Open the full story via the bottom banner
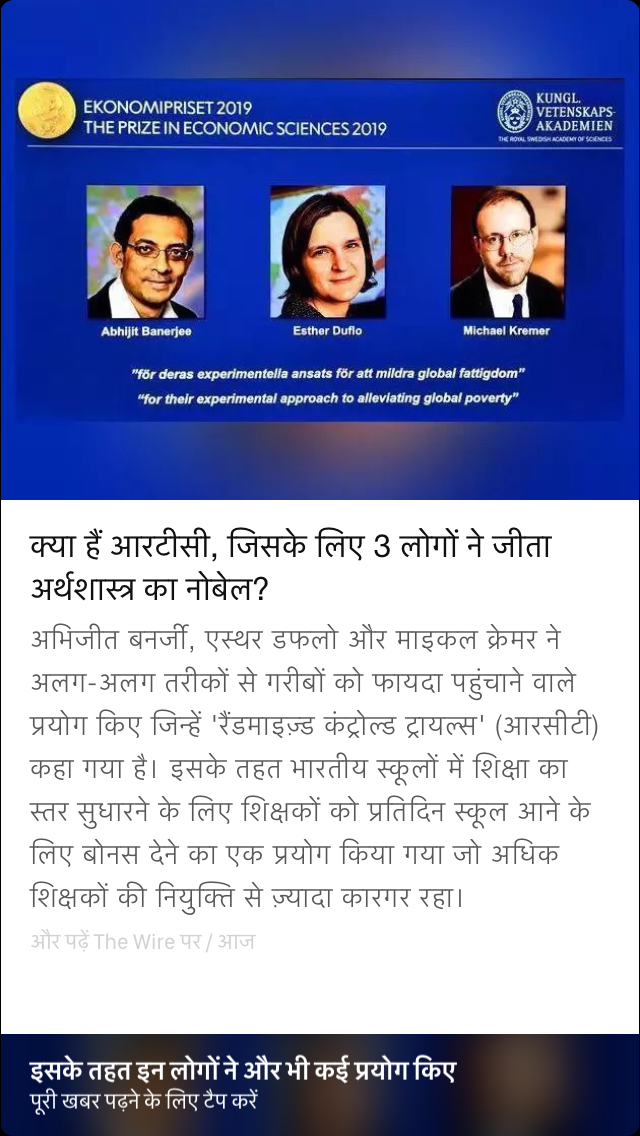 pos(320,1085)
